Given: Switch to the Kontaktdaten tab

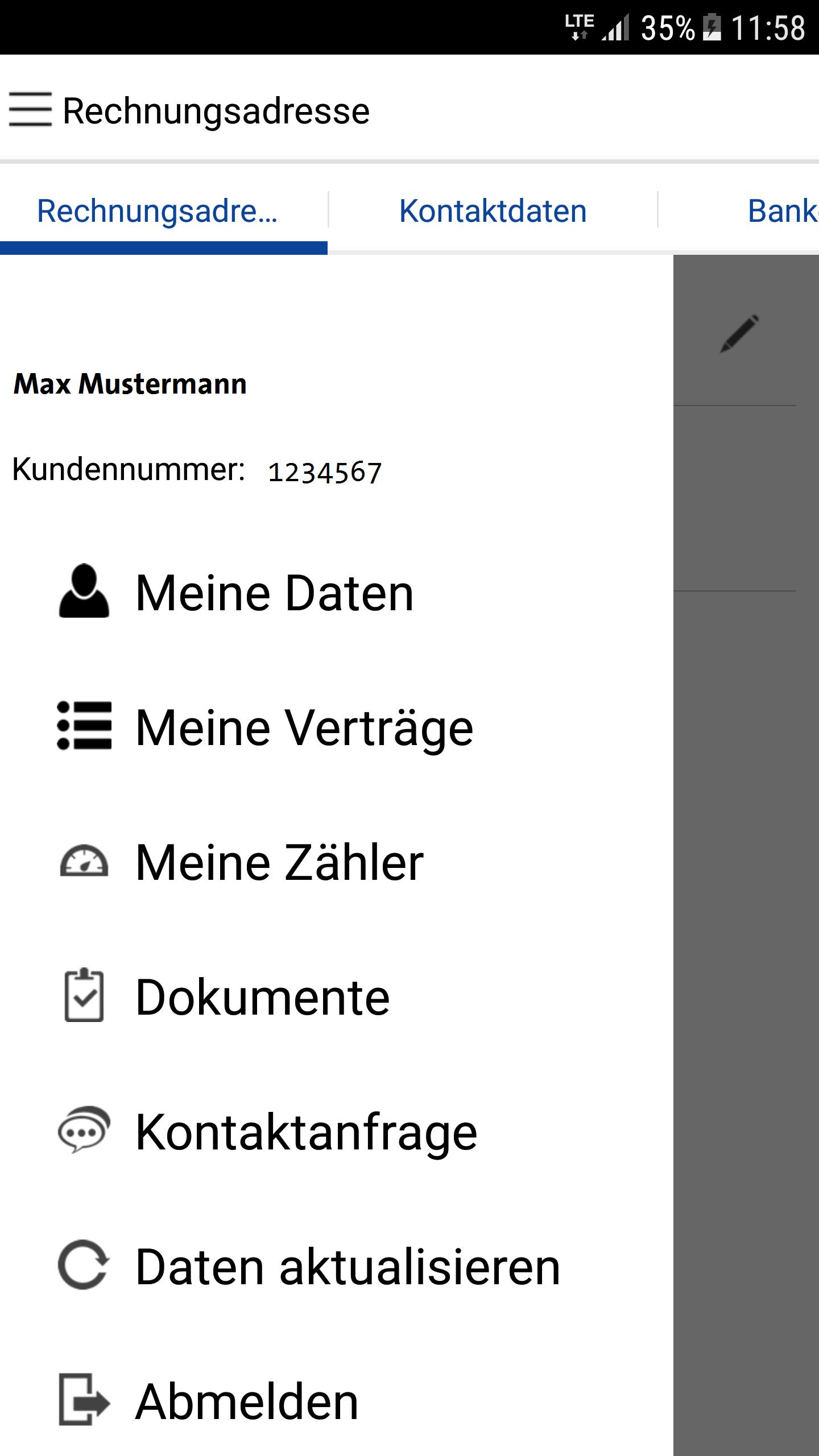Looking at the screenshot, I should coord(493,212).
